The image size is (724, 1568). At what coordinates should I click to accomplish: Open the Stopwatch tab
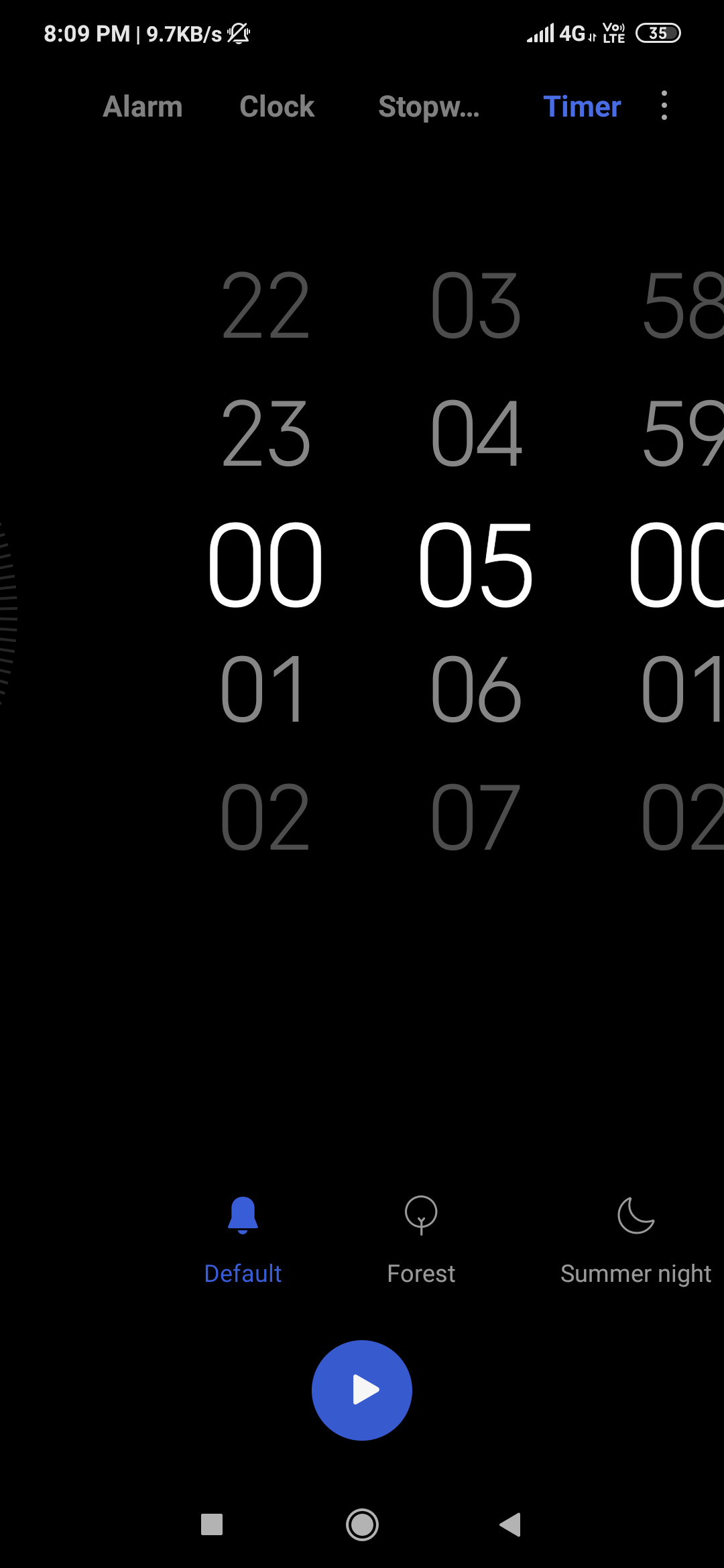pos(428,107)
